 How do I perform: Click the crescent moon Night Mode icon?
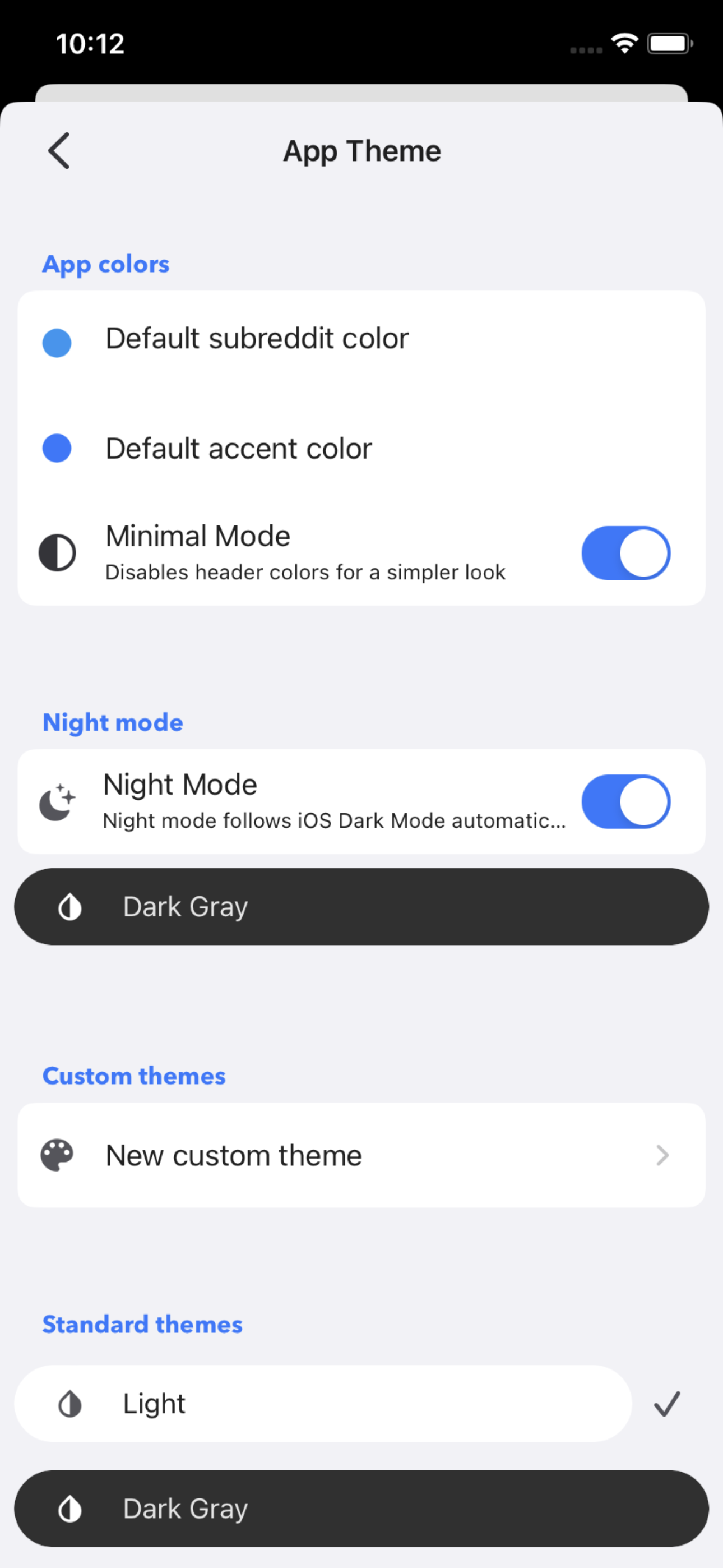point(57,803)
